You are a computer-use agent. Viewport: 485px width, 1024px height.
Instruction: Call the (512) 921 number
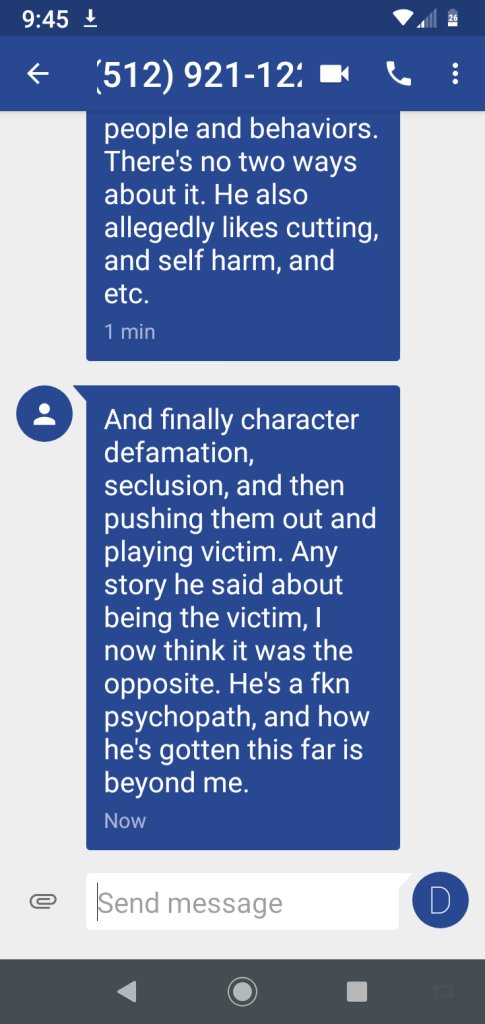coord(399,74)
